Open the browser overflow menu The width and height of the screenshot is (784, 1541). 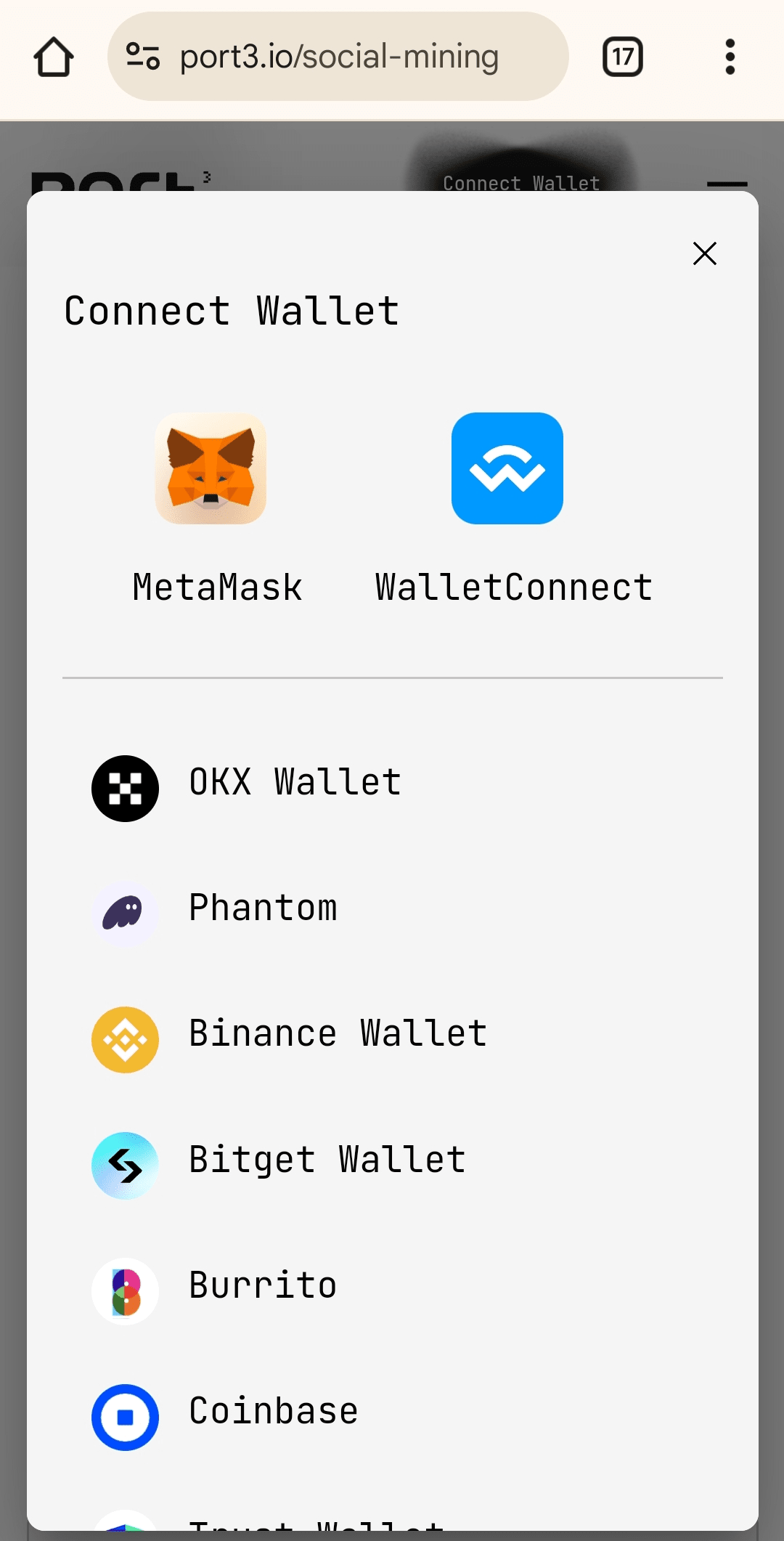coord(730,57)
